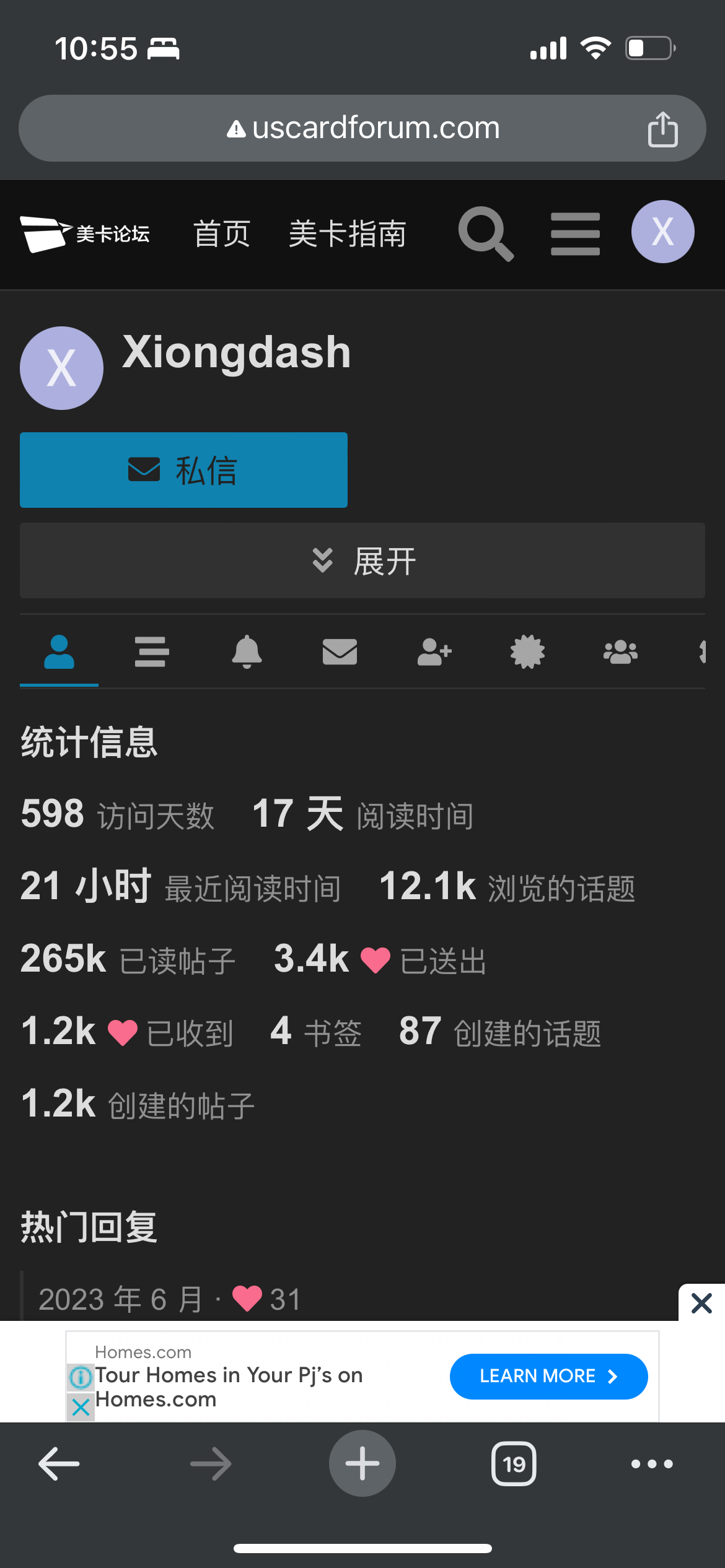Screen dimensions: 725x1568
Task: Go back with the browser back arrow
Action: tap(59, 1464)
